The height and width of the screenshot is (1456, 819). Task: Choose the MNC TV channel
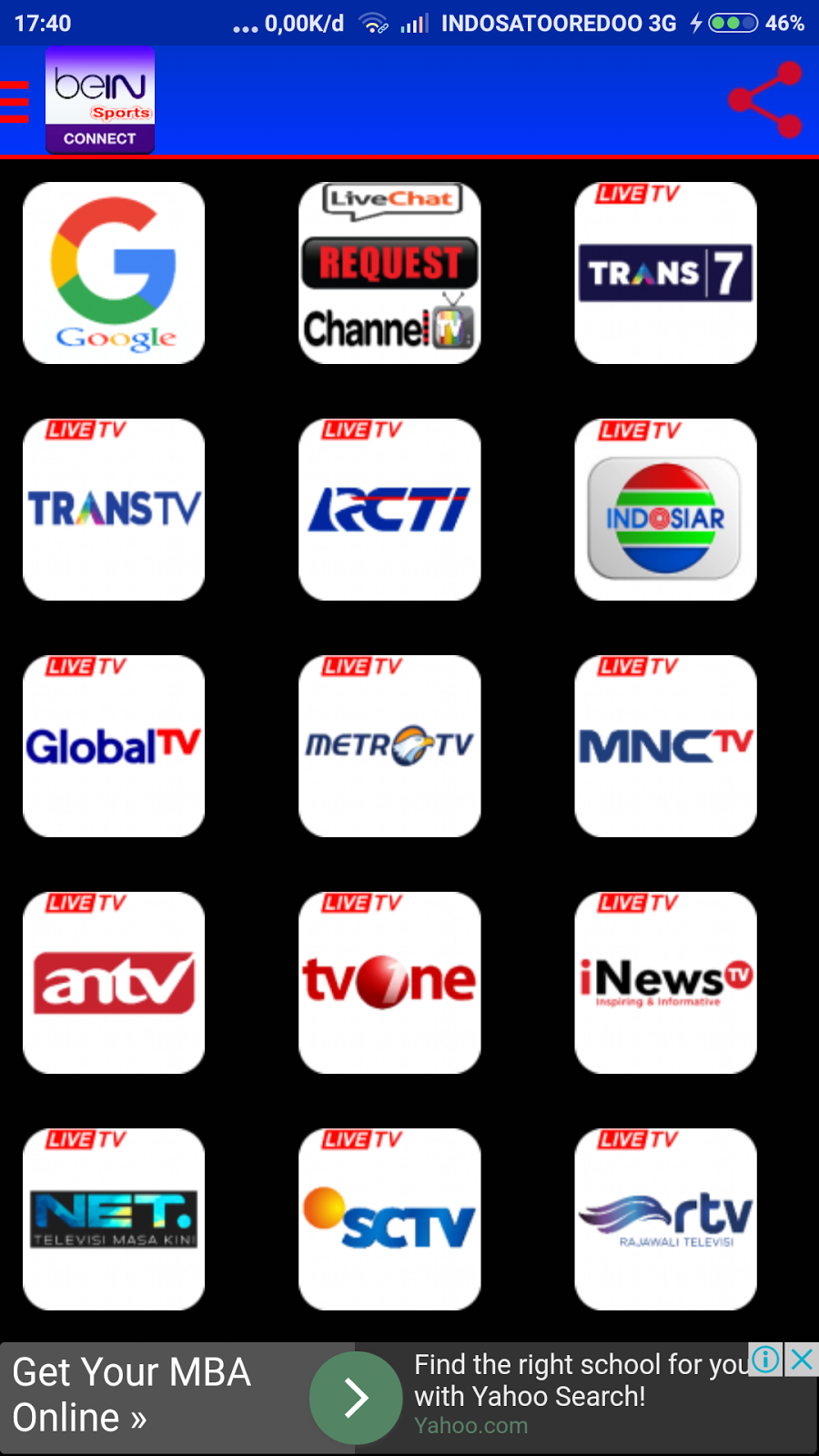(665, 746)
